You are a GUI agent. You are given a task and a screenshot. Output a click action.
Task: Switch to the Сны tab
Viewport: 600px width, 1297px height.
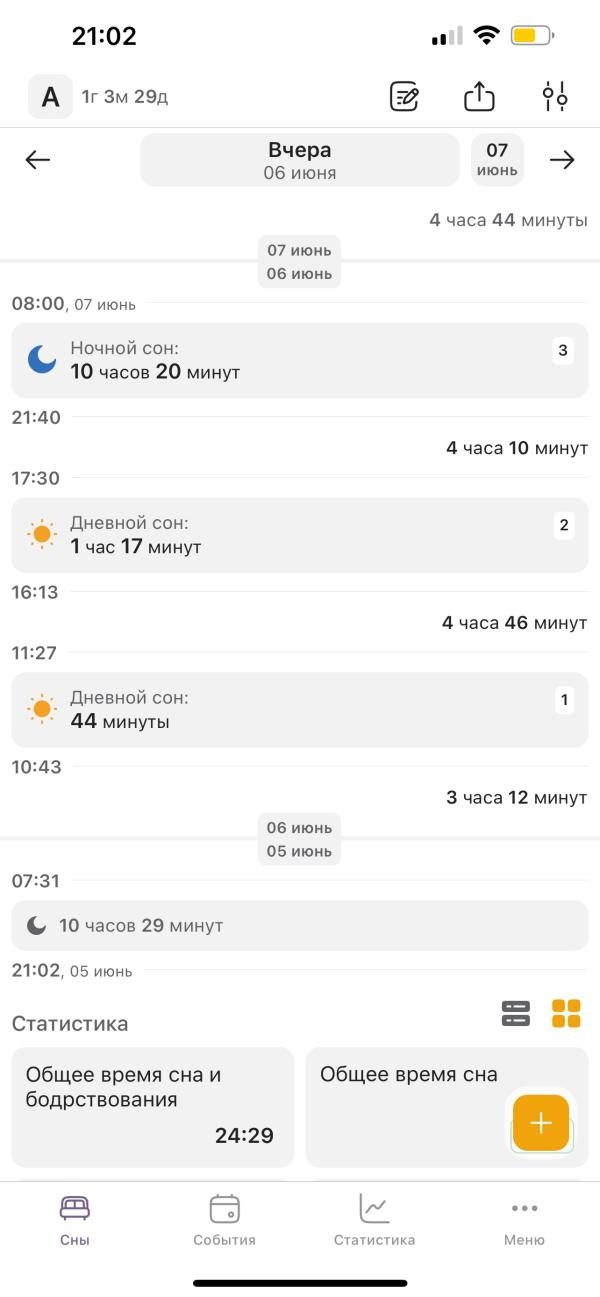pos(75,1220)
